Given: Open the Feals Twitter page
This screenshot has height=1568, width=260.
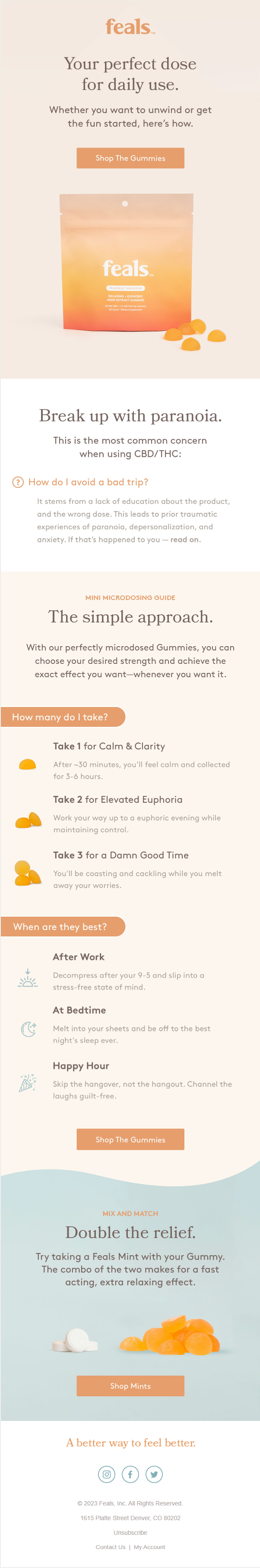Looking at the screenshot, I should coord(154,1474).
